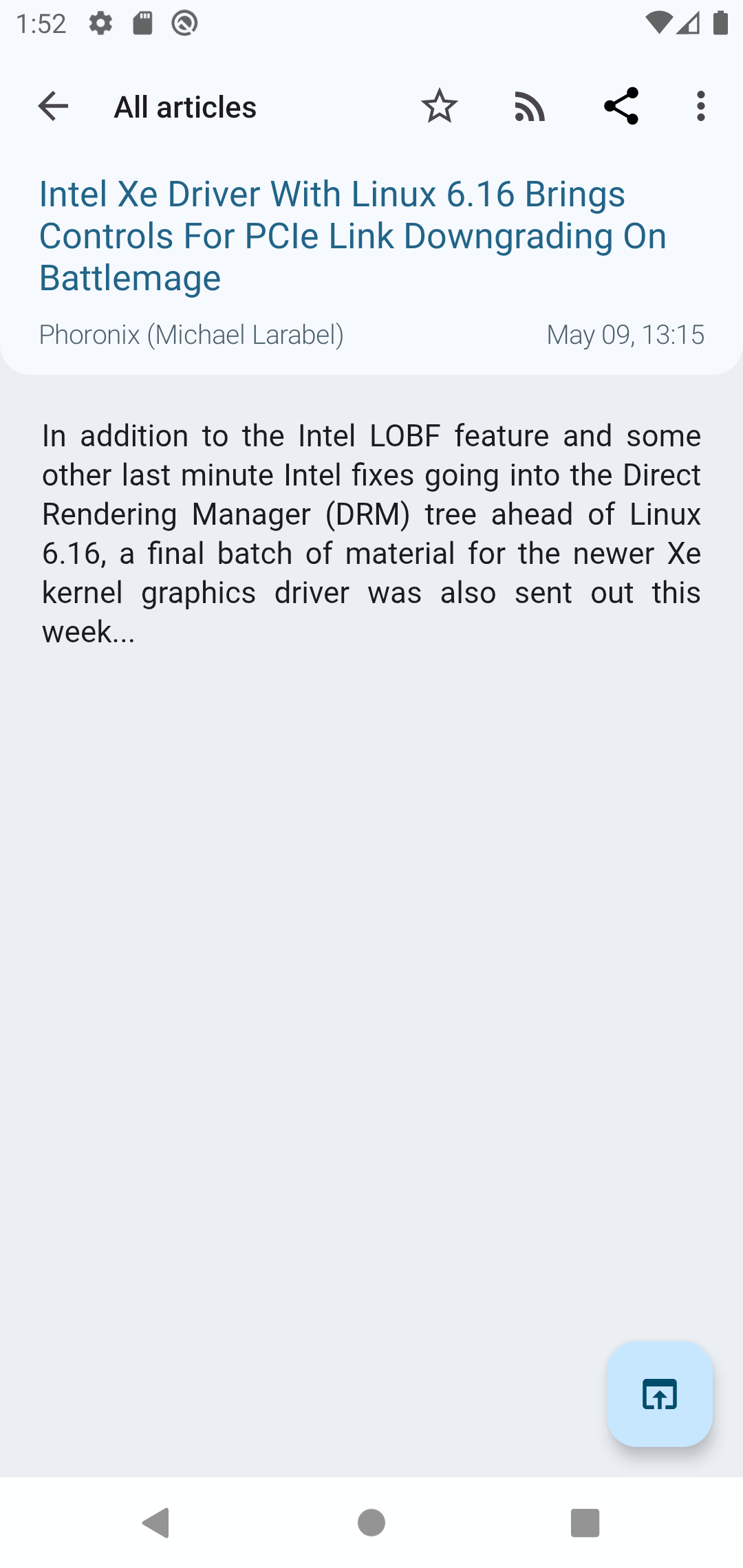Viewport: 743px width, 1568px height.
Task: Tap the RSS feed icon
Action: click(x=529, y=107)
